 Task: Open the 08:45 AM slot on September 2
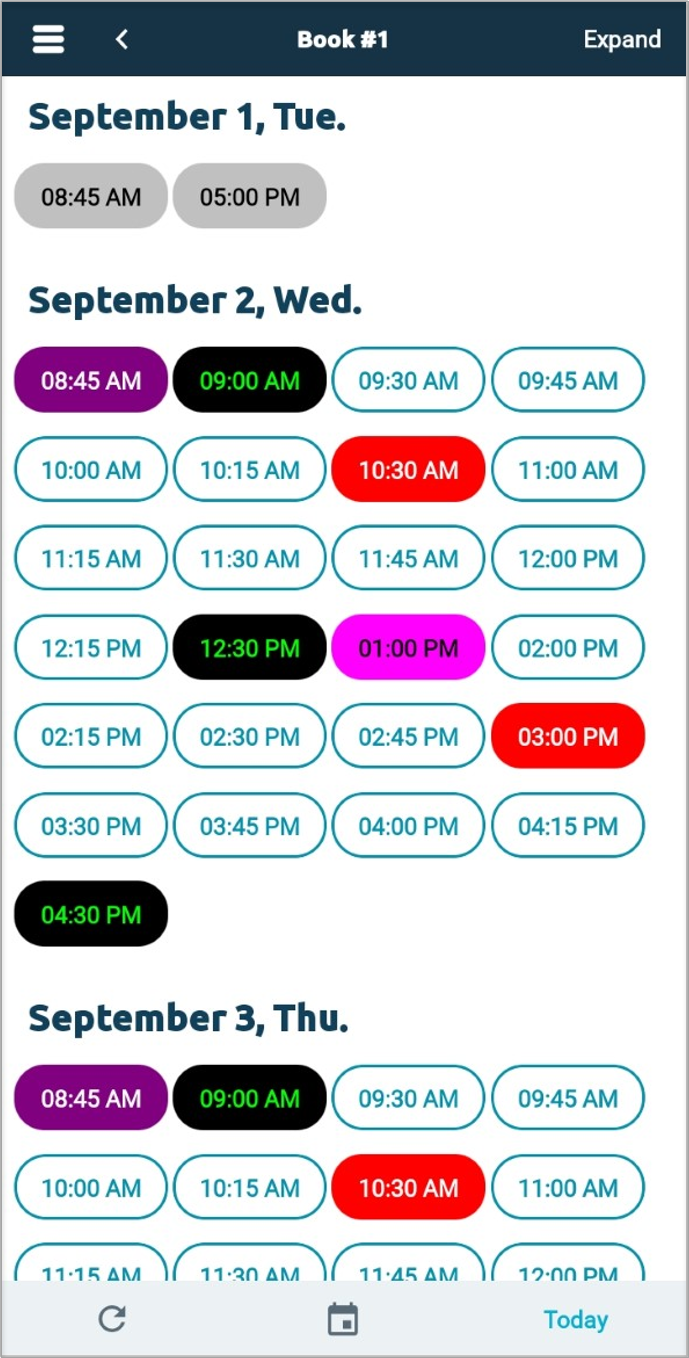[91, 380]
